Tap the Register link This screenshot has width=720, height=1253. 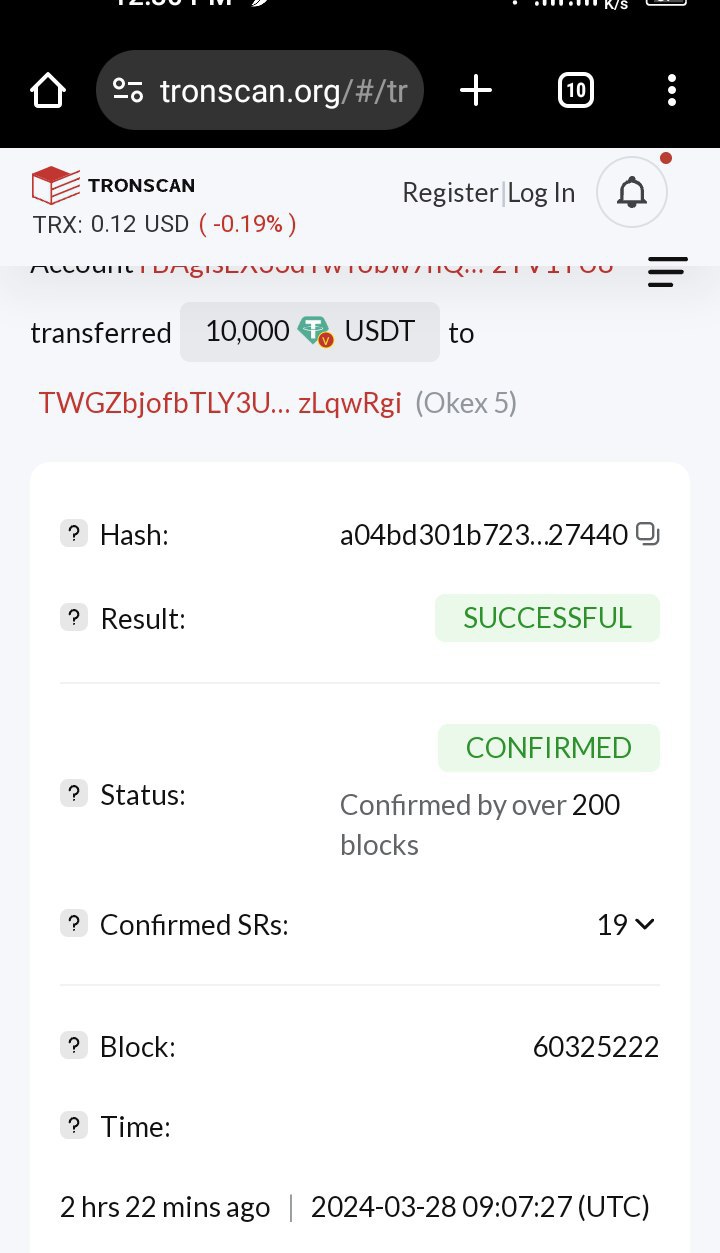(449, 193)
